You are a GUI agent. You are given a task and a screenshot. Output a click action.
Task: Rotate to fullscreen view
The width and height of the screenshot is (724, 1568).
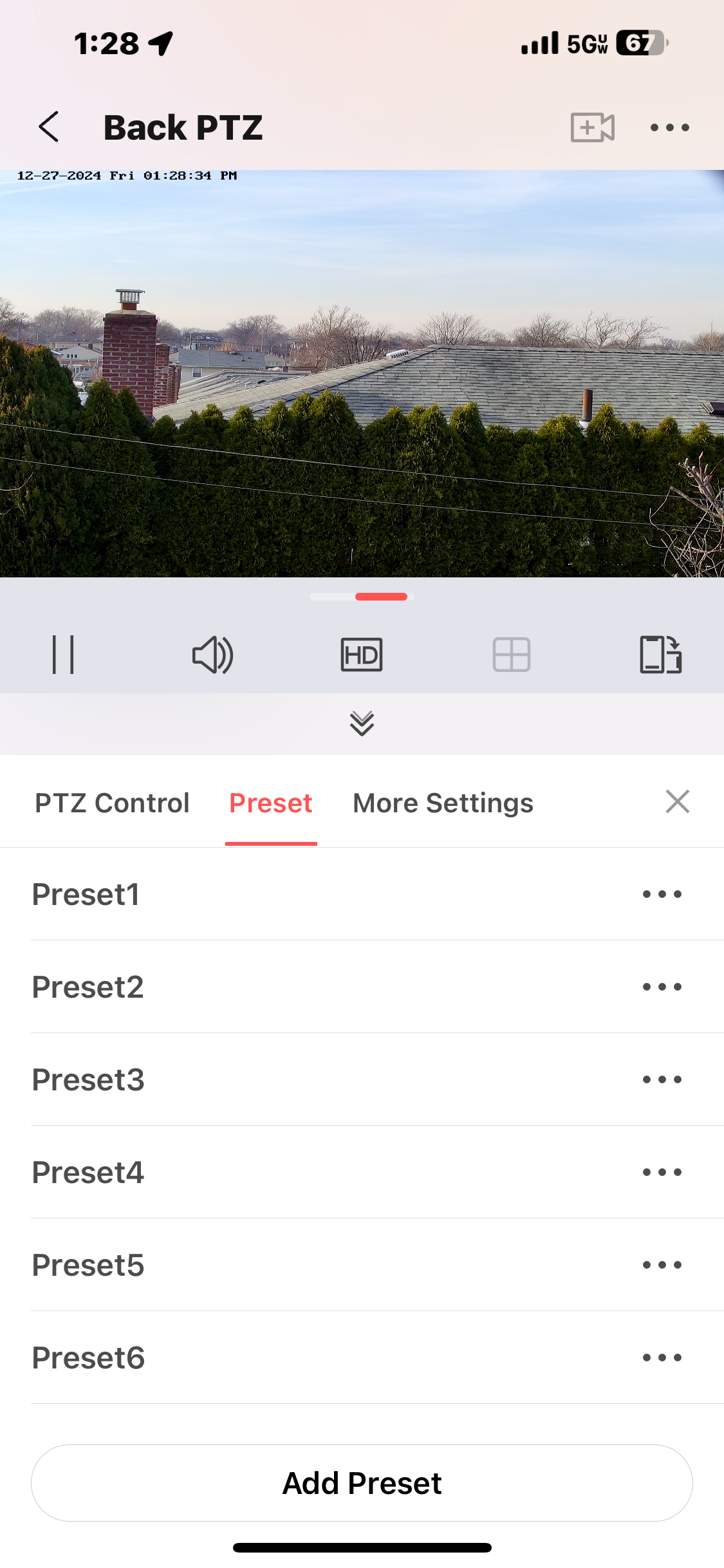[x=660, y=655]
